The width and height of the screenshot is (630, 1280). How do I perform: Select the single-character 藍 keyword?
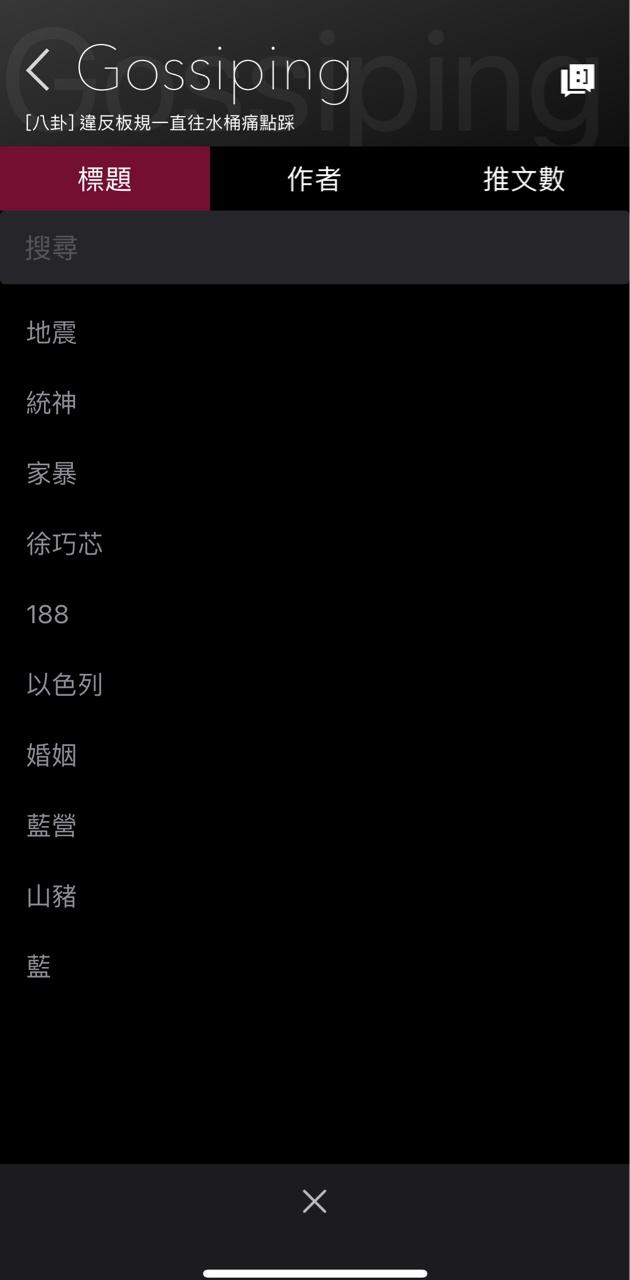pos(39,966)
